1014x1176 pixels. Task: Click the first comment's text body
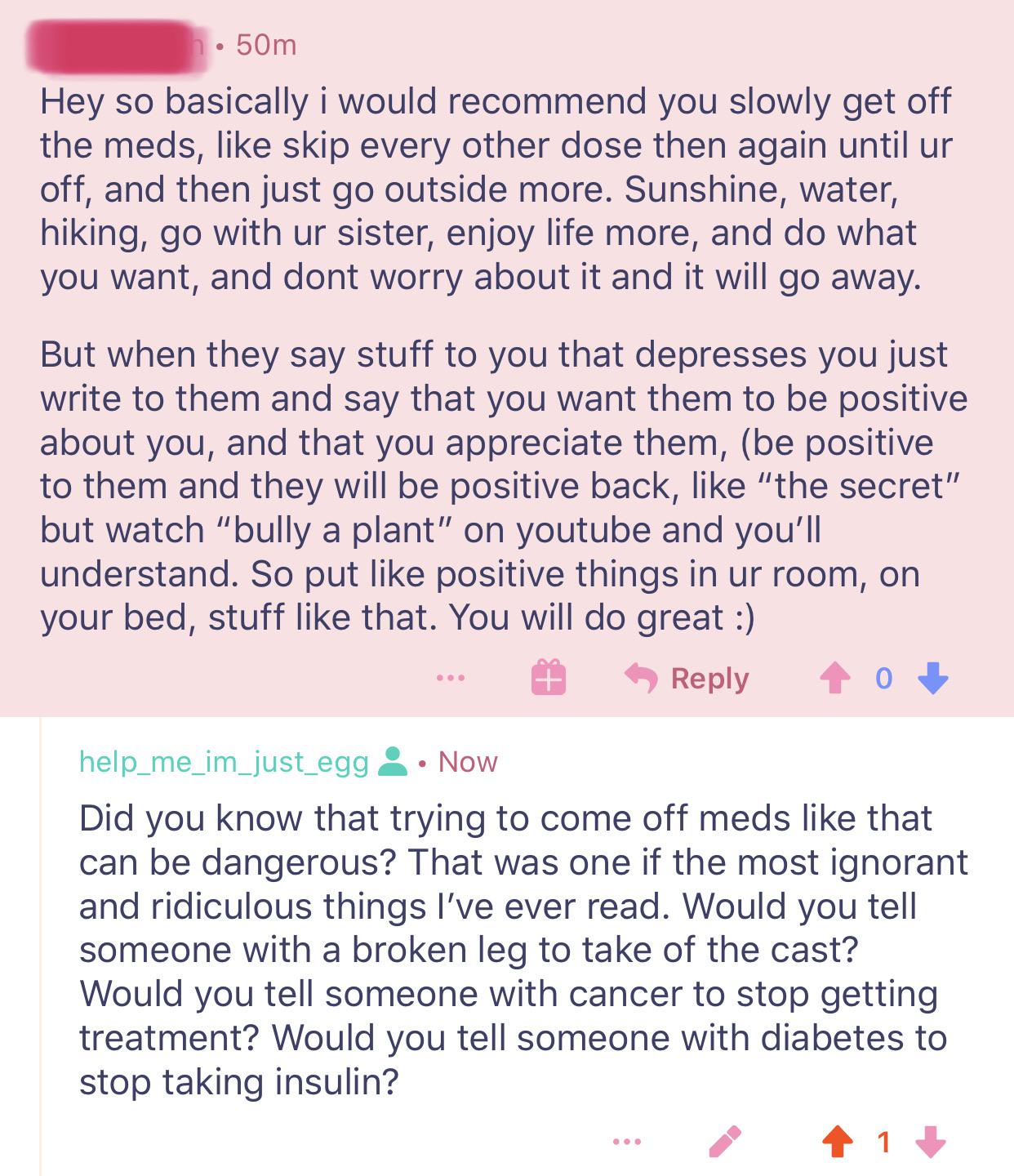490,359
